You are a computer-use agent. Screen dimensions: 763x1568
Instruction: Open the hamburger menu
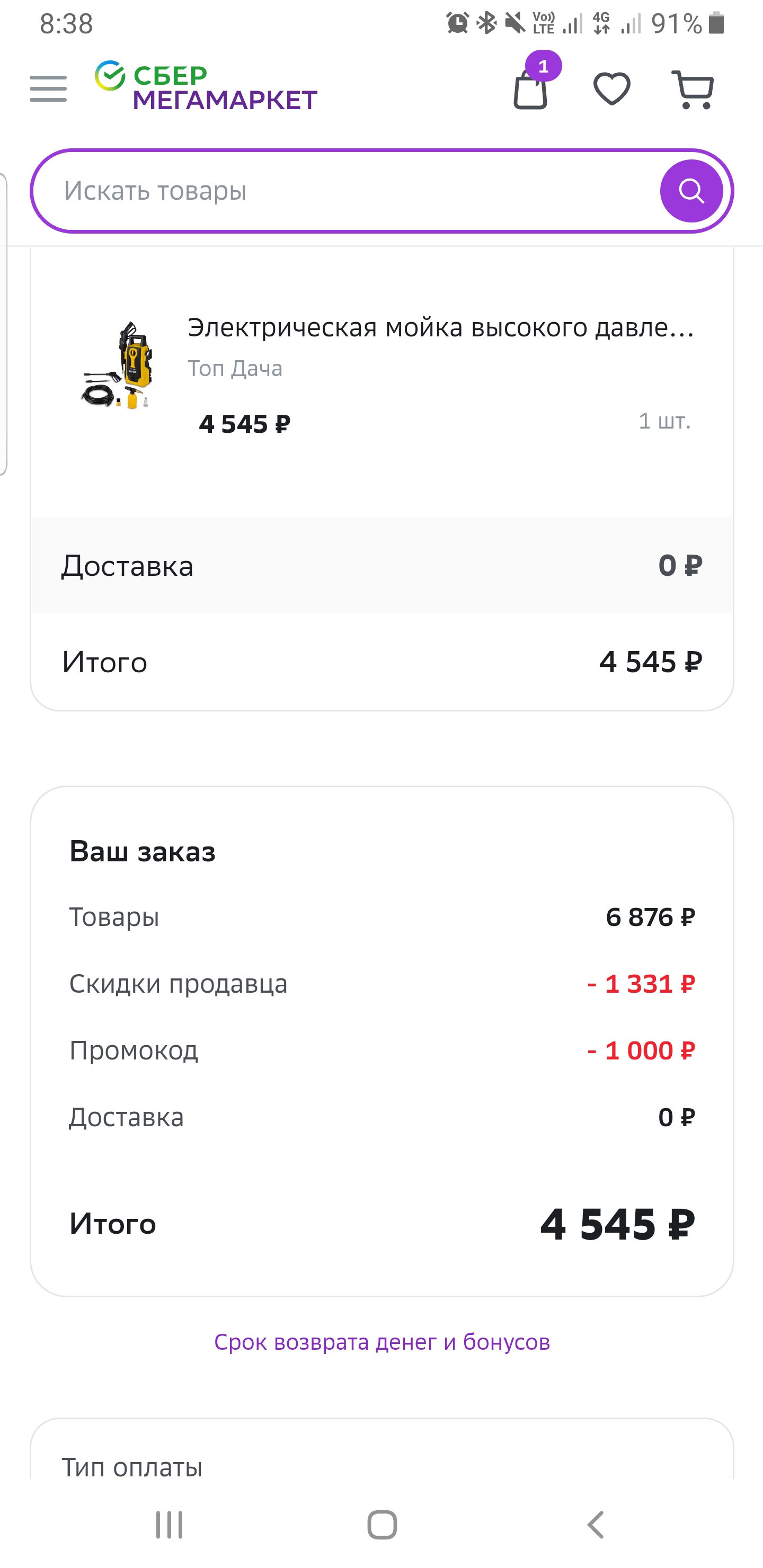(x=48, y=89)
